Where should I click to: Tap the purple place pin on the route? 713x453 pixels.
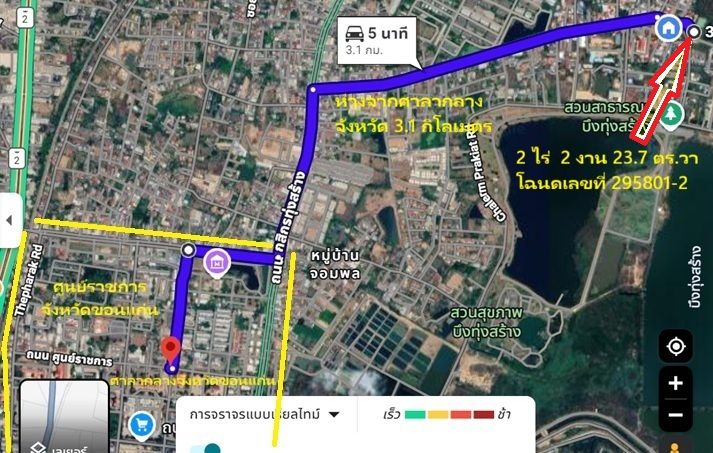point(217,264)
